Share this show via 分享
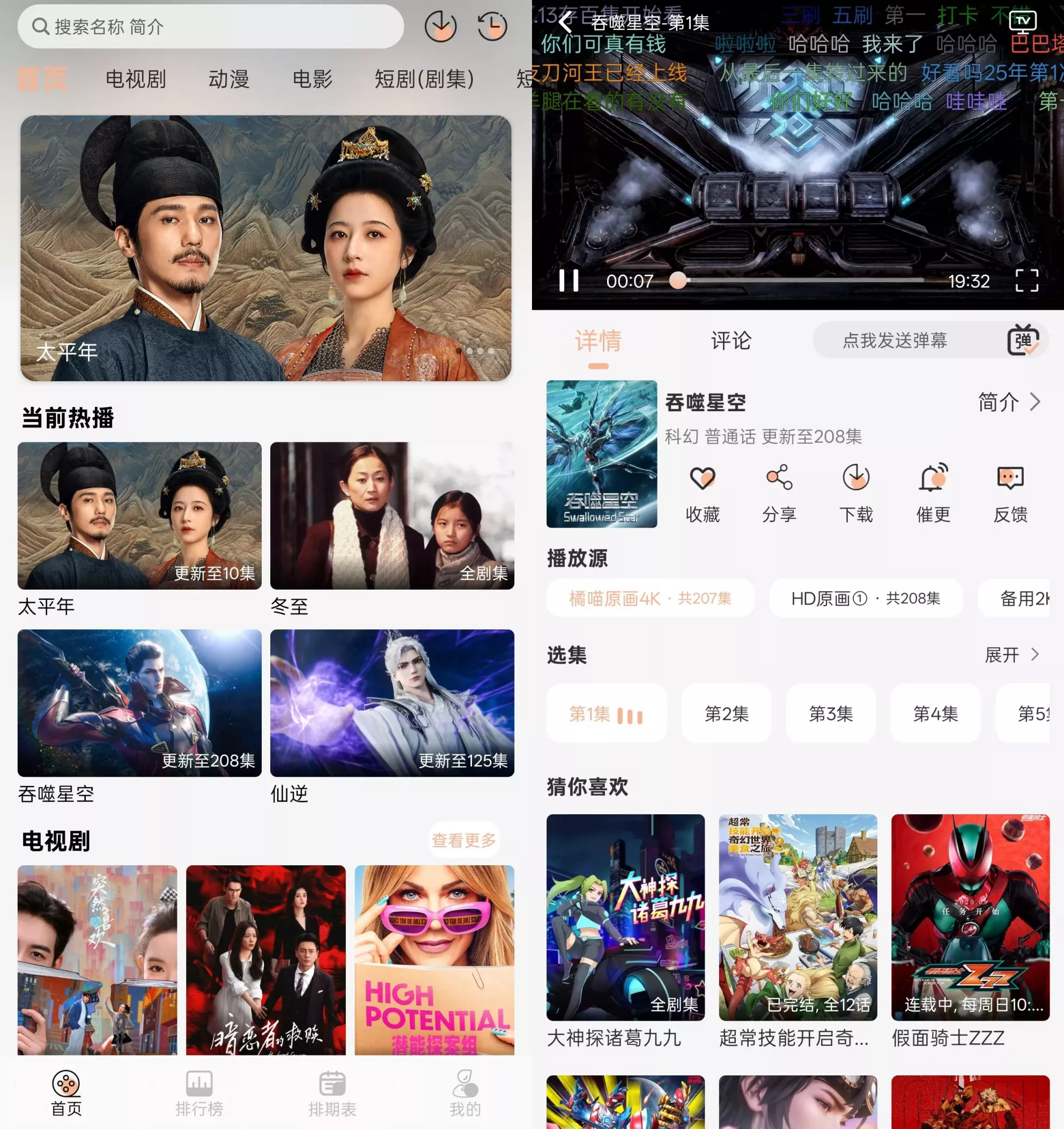This screenshot has height=1129, width=1064. click(779, 492)
